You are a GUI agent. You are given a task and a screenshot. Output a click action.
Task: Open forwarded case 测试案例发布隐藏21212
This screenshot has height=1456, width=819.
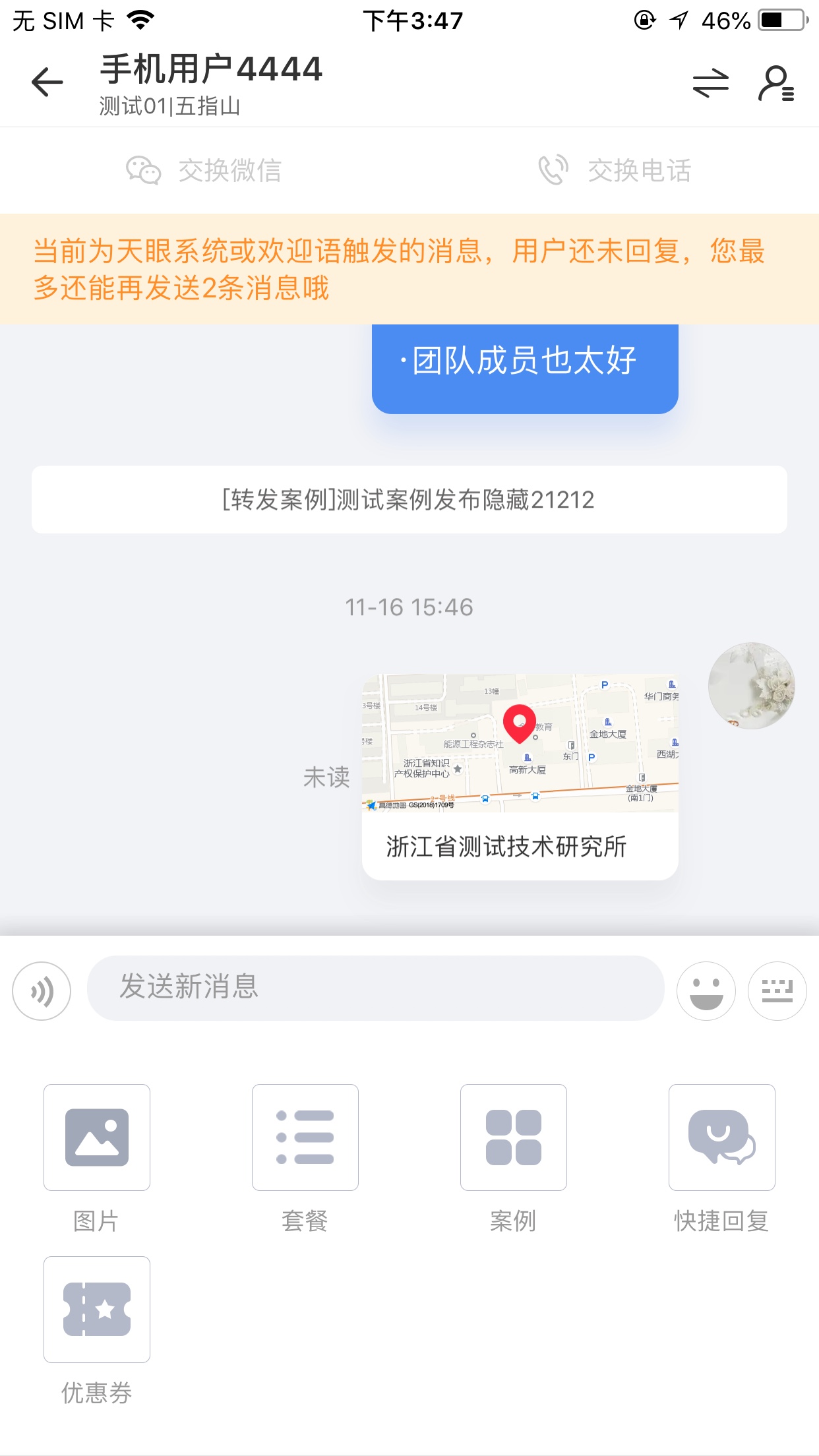click(409, 500)
